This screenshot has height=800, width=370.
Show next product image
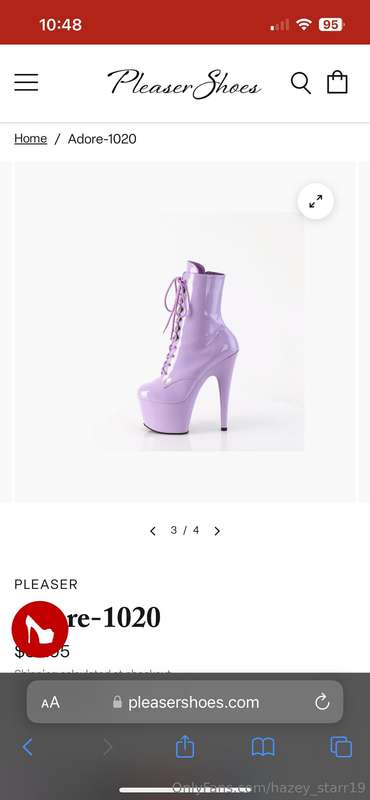click(217, 531)
